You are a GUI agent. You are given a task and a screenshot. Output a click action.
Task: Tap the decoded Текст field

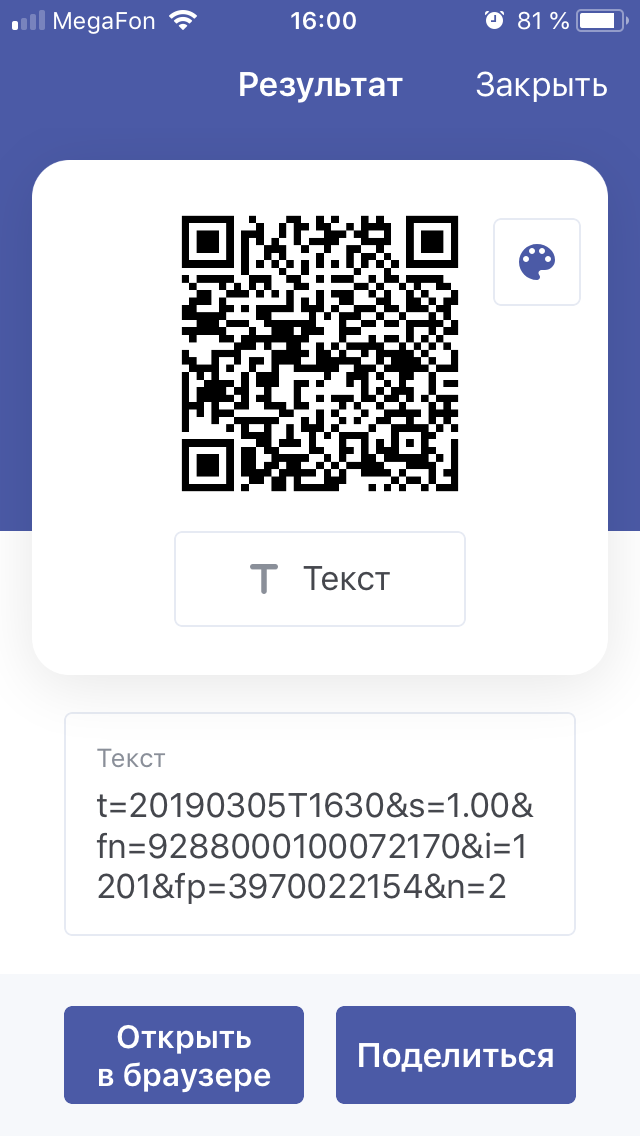(320, 824)
